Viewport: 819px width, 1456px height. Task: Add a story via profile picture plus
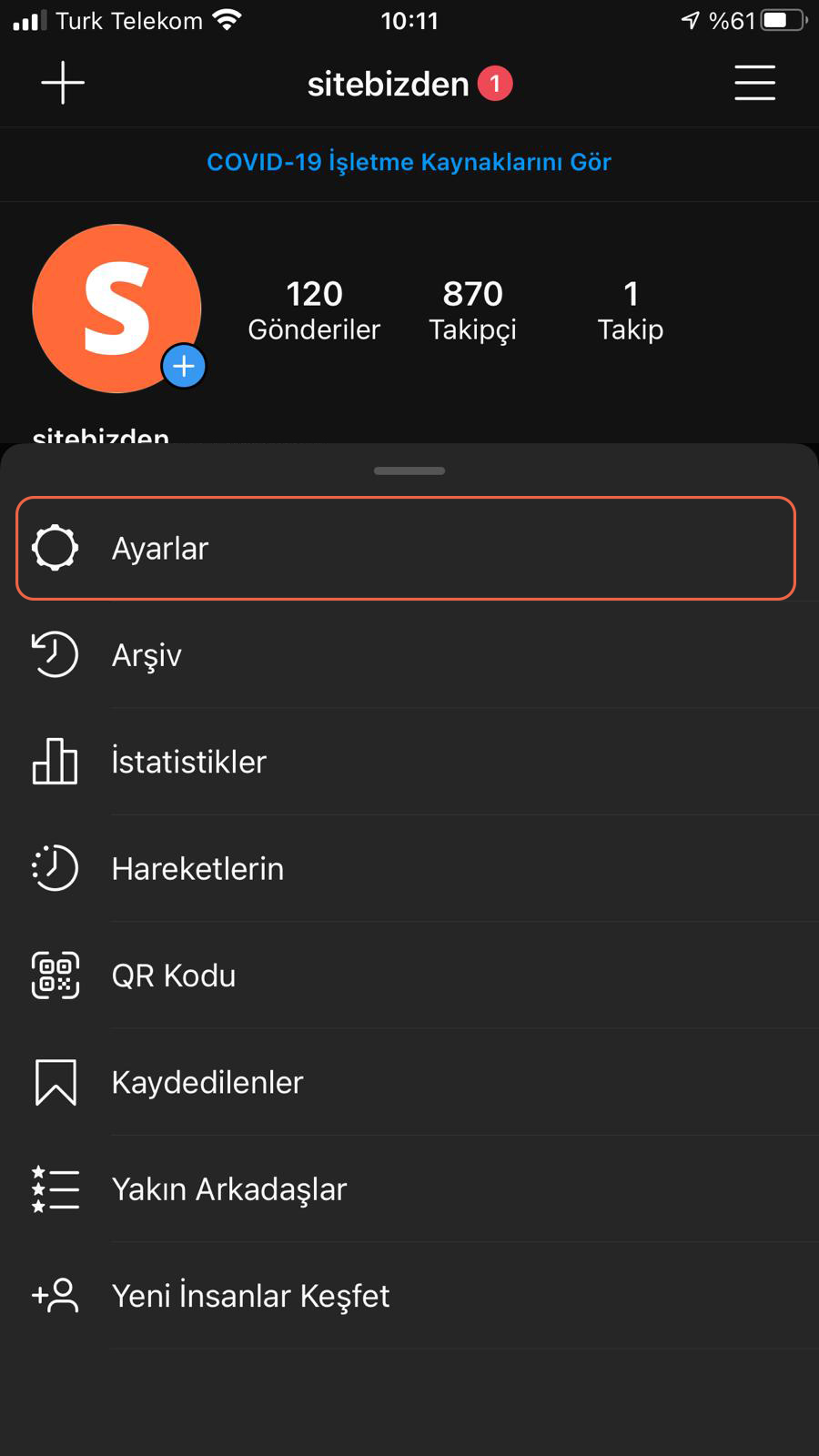click(x=184, y=367)
